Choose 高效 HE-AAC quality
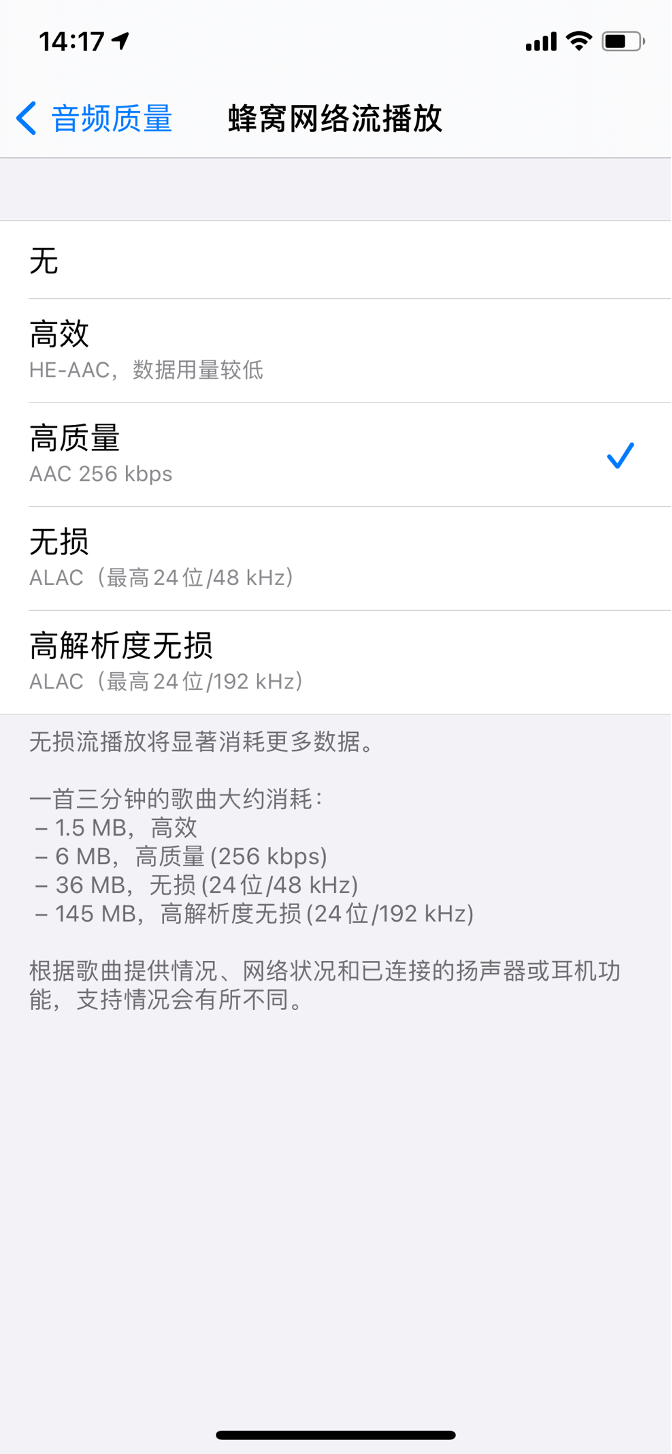Image resolution: width=672 pixels, height=1454 pixels. coord(336,351)
